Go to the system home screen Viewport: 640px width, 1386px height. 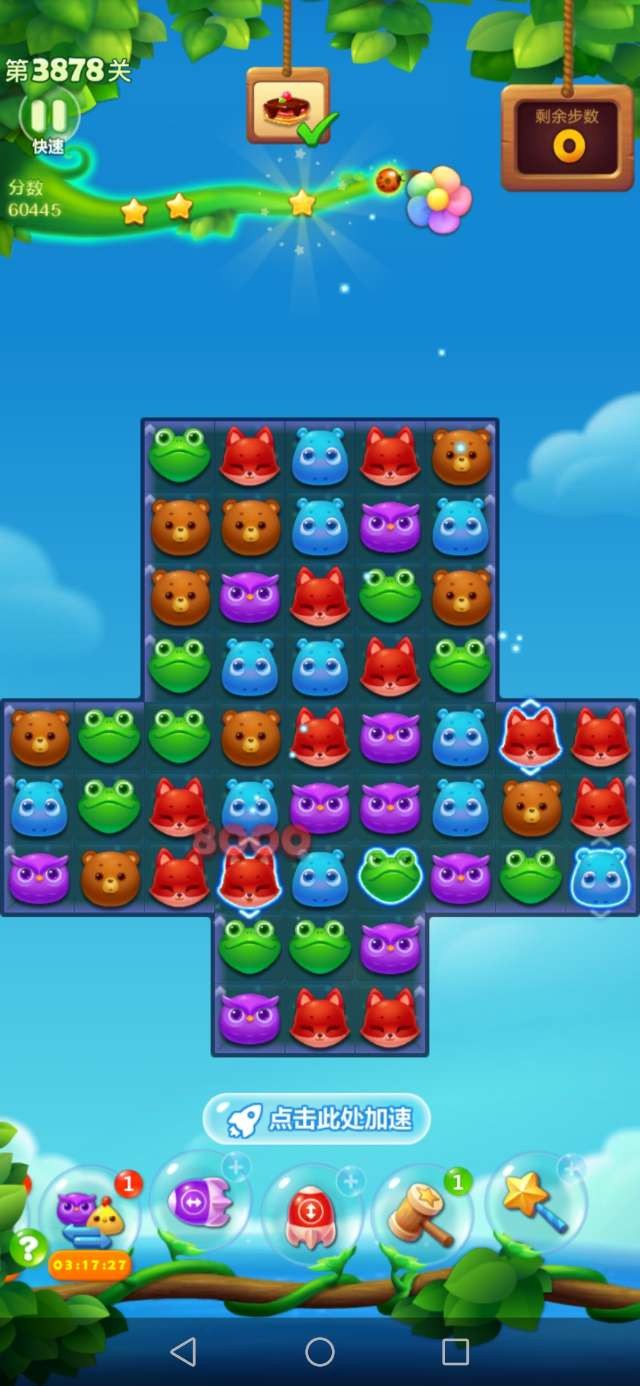click(x=320, y=1352)
